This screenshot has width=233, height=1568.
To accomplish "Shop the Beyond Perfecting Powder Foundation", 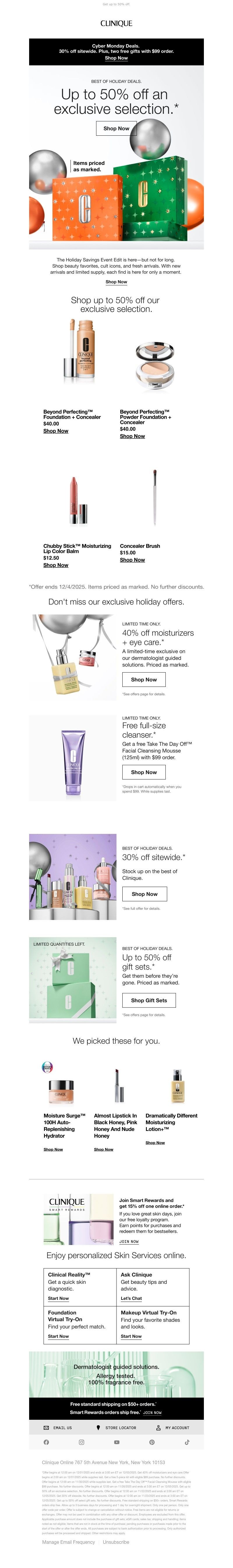I will (132, 436).
